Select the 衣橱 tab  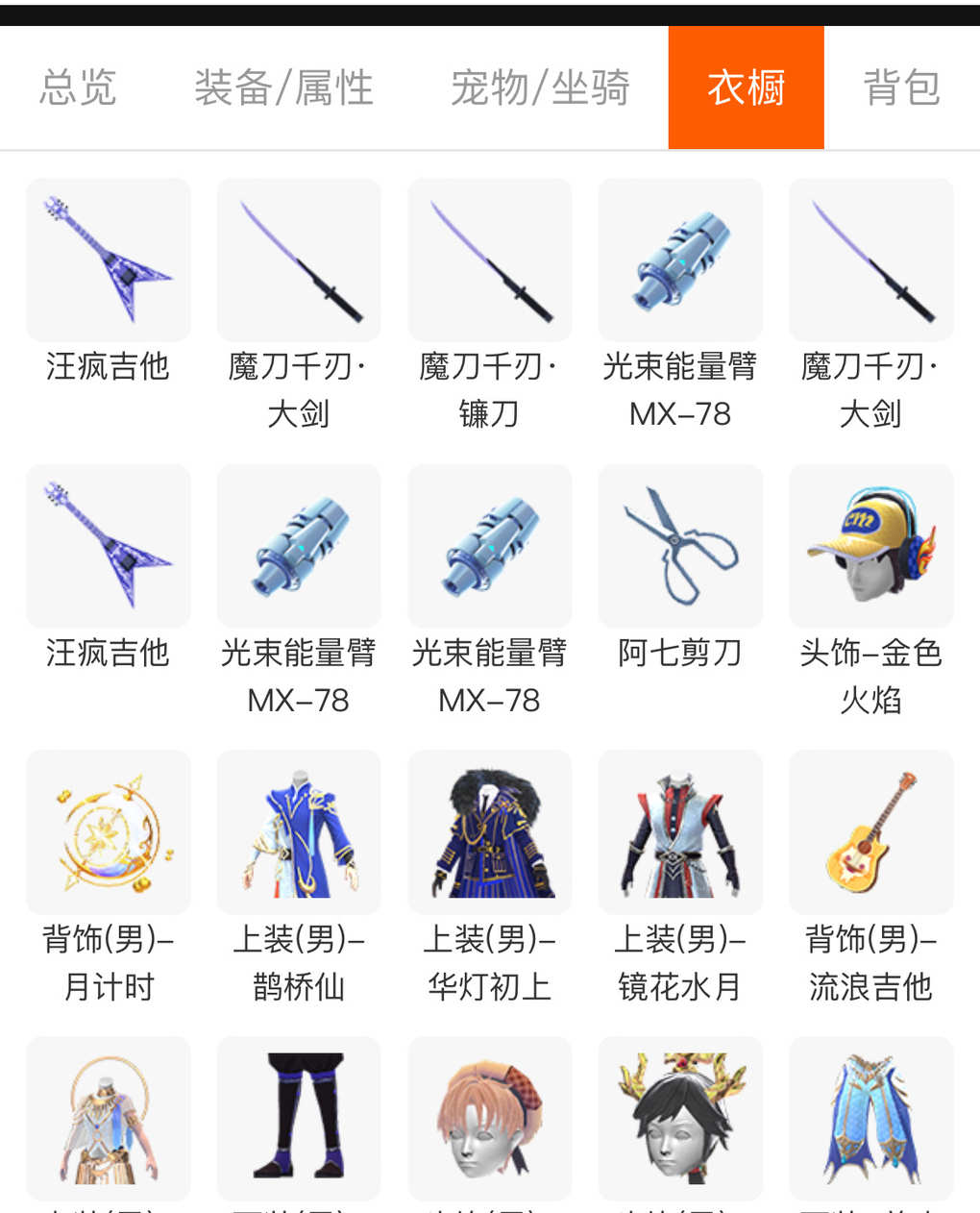(x=746, y=88)
